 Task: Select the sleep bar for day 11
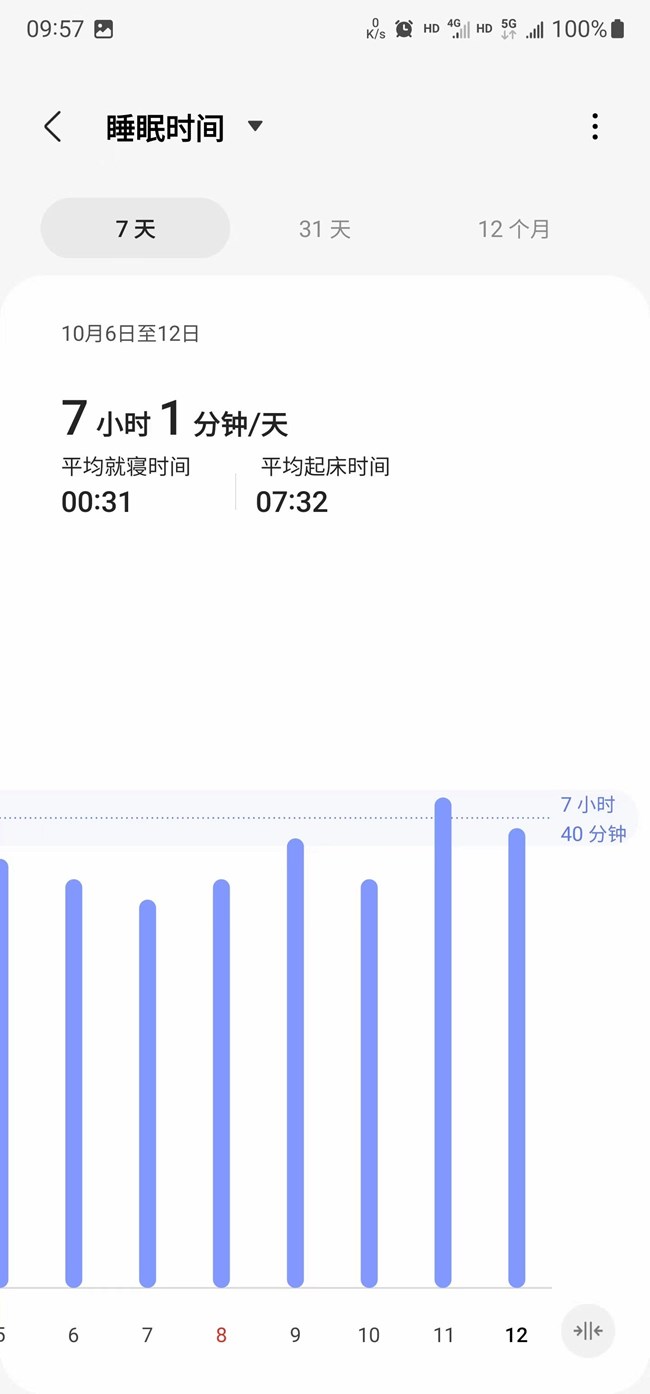coord(443,1043)
